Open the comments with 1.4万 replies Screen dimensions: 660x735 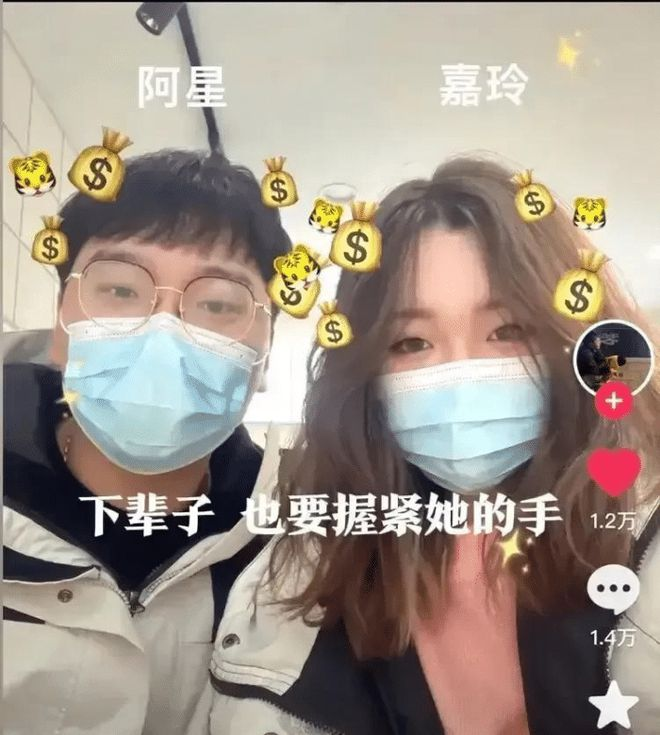pyautogui.click(x=612, y=589)
